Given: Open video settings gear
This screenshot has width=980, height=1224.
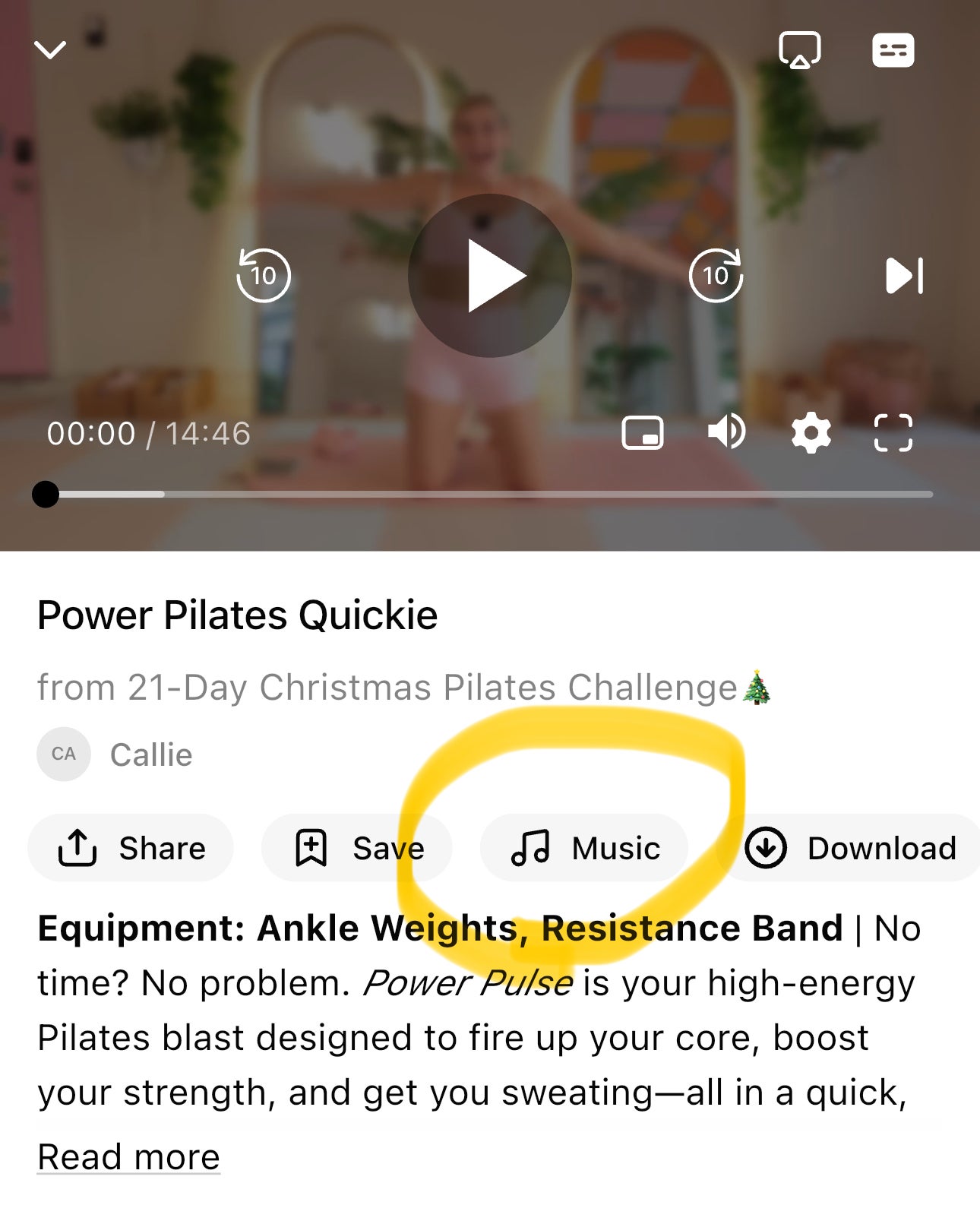Looking at the screenshot, I should click(811, 433).
